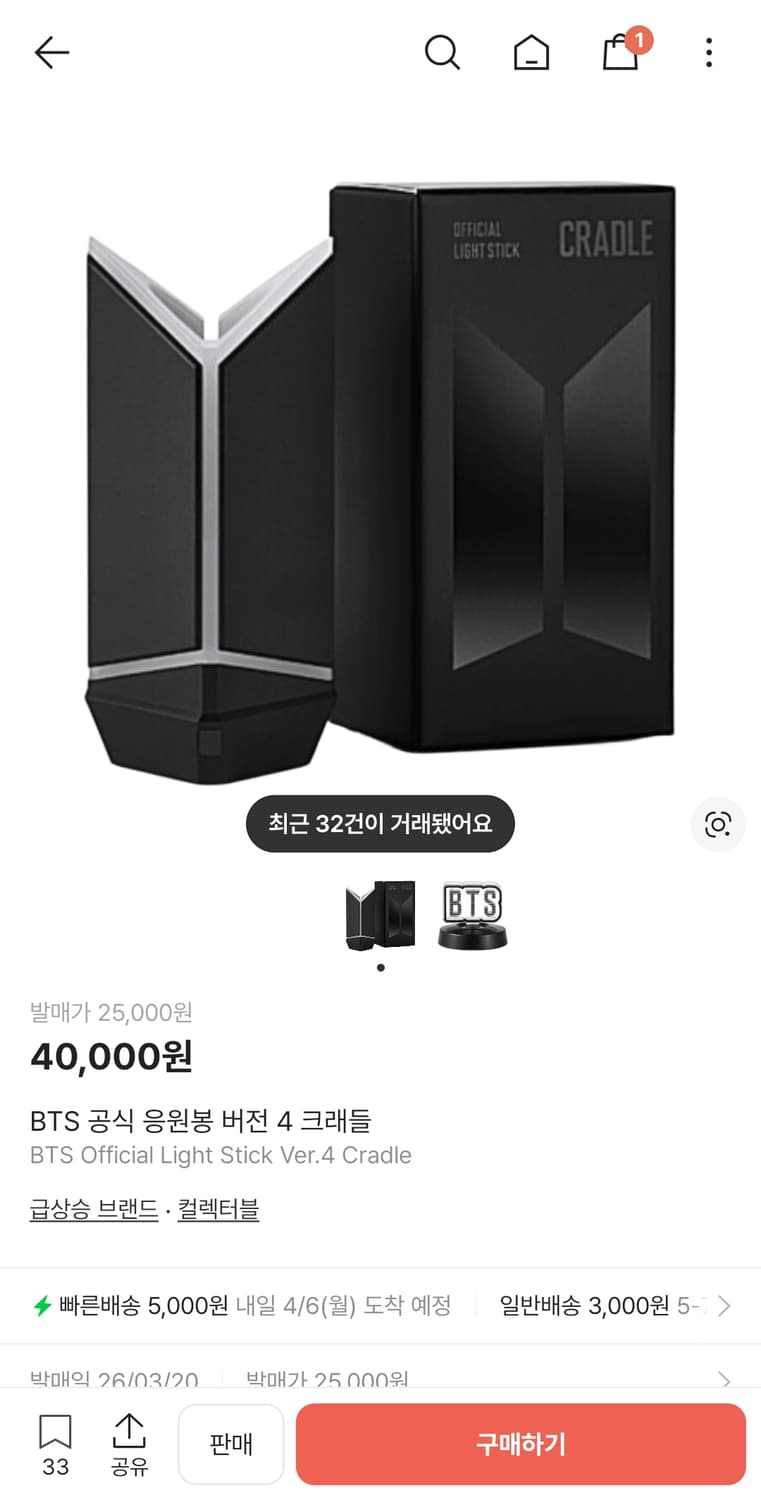Open the three-dot more options menu
761x1500 pixels.
708,52
